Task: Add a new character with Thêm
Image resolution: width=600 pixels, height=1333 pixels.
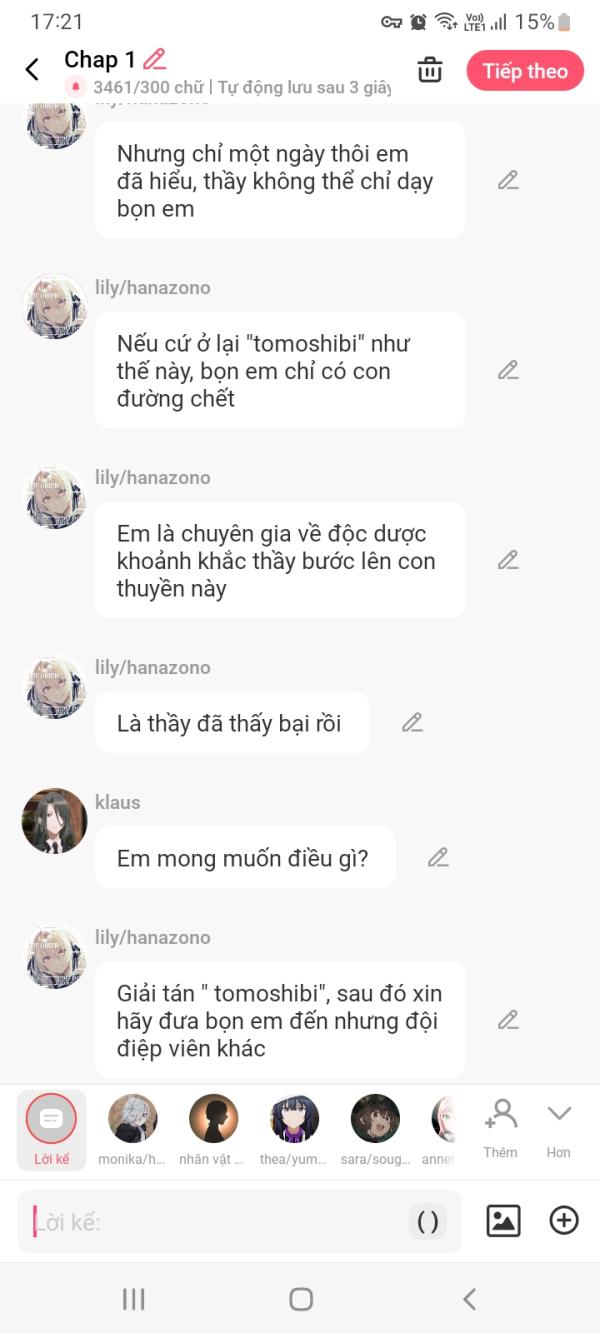Action: tap(500, 1128)
